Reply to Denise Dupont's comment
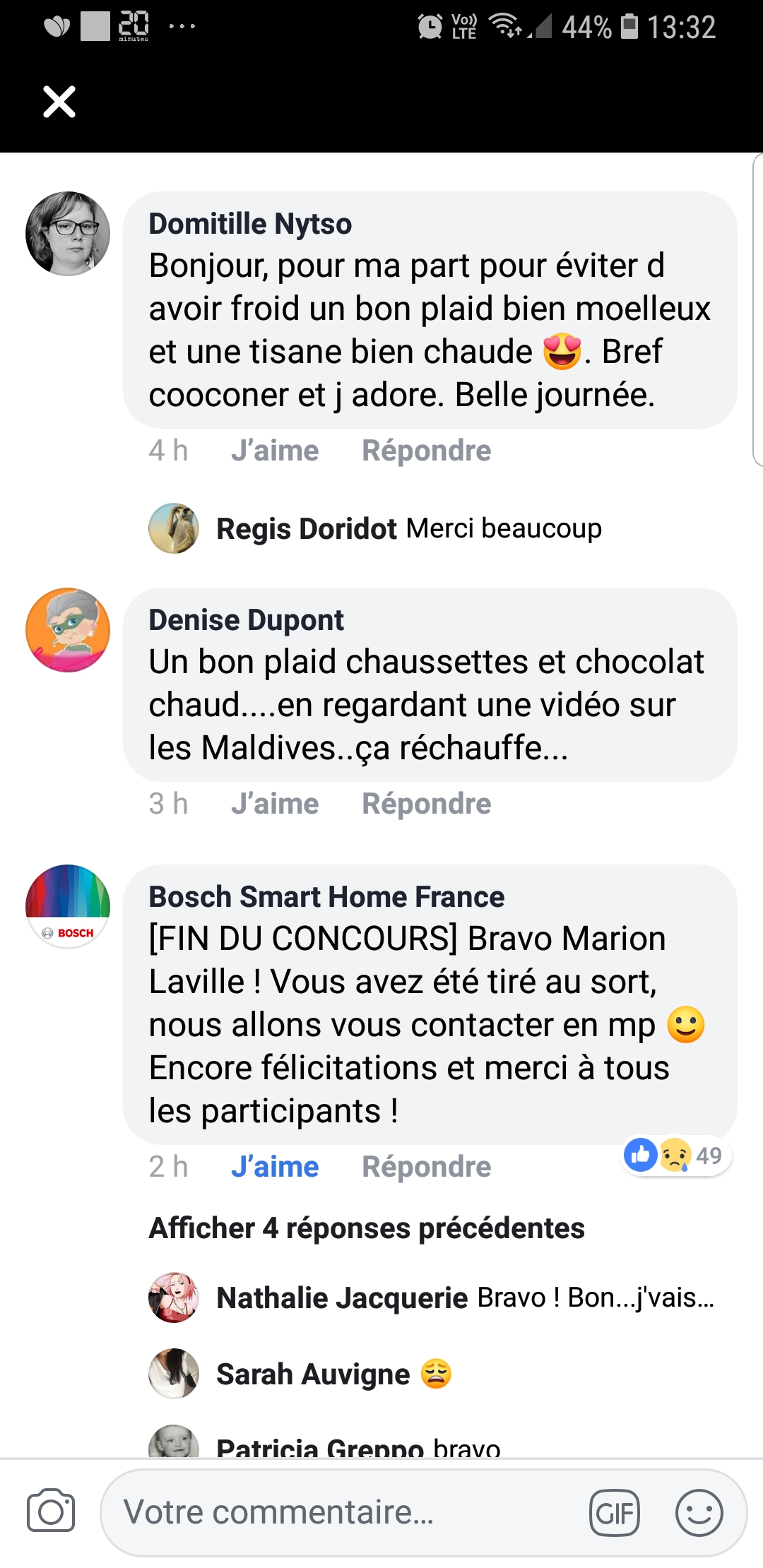The height and width of the screenshot is (1568, 763). pyautogui.click(x=426, y=804)
